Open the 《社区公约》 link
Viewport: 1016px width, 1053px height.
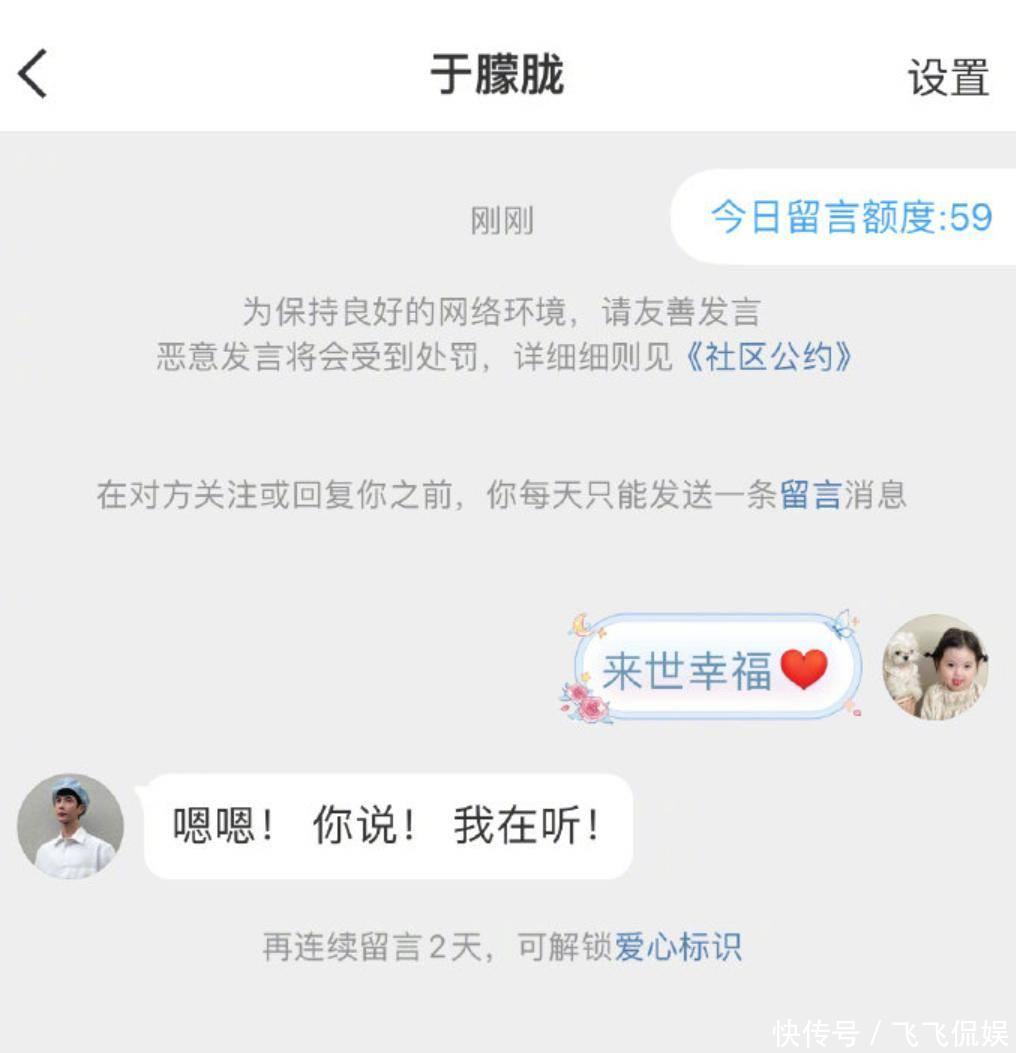tap(768, 357)
